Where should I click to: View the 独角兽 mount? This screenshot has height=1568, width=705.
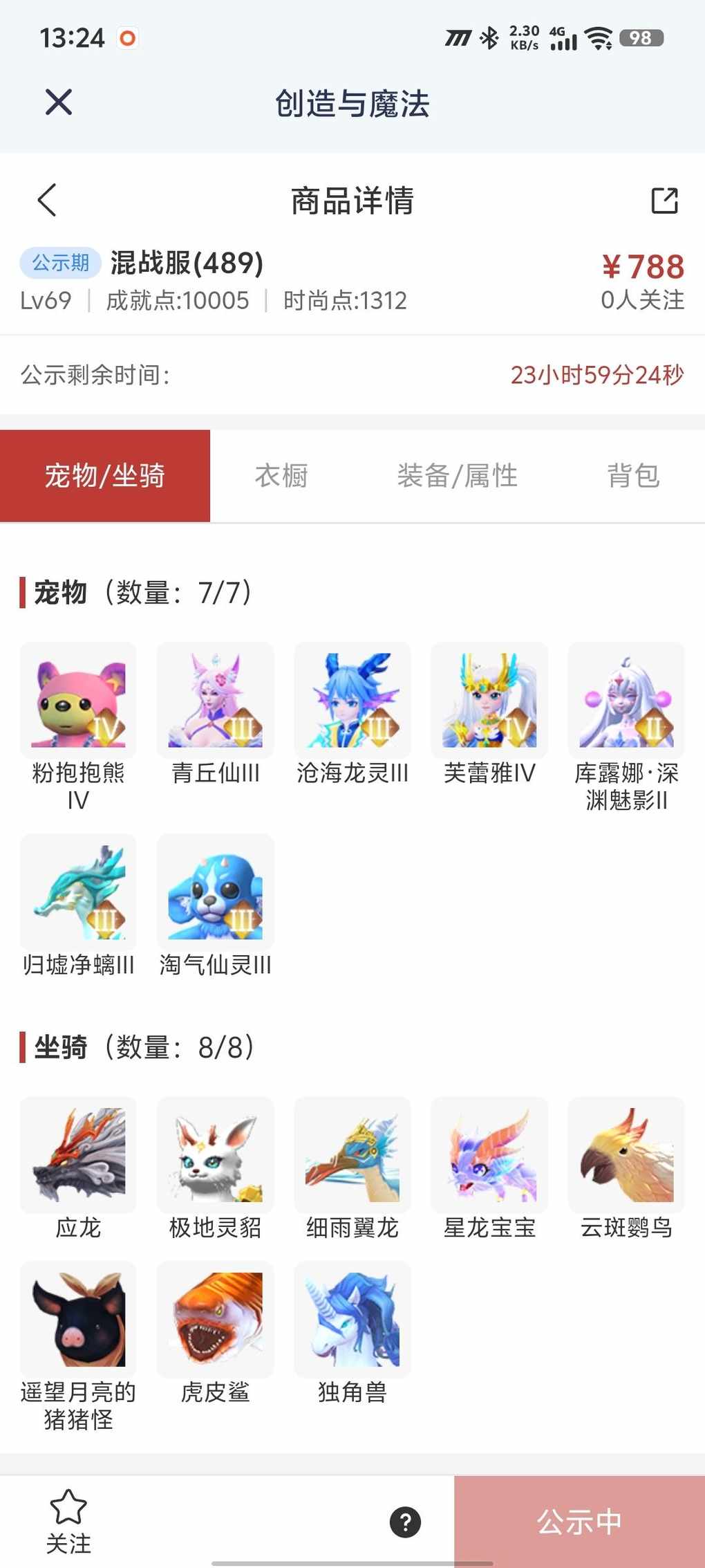click(x=352, y=1320)
